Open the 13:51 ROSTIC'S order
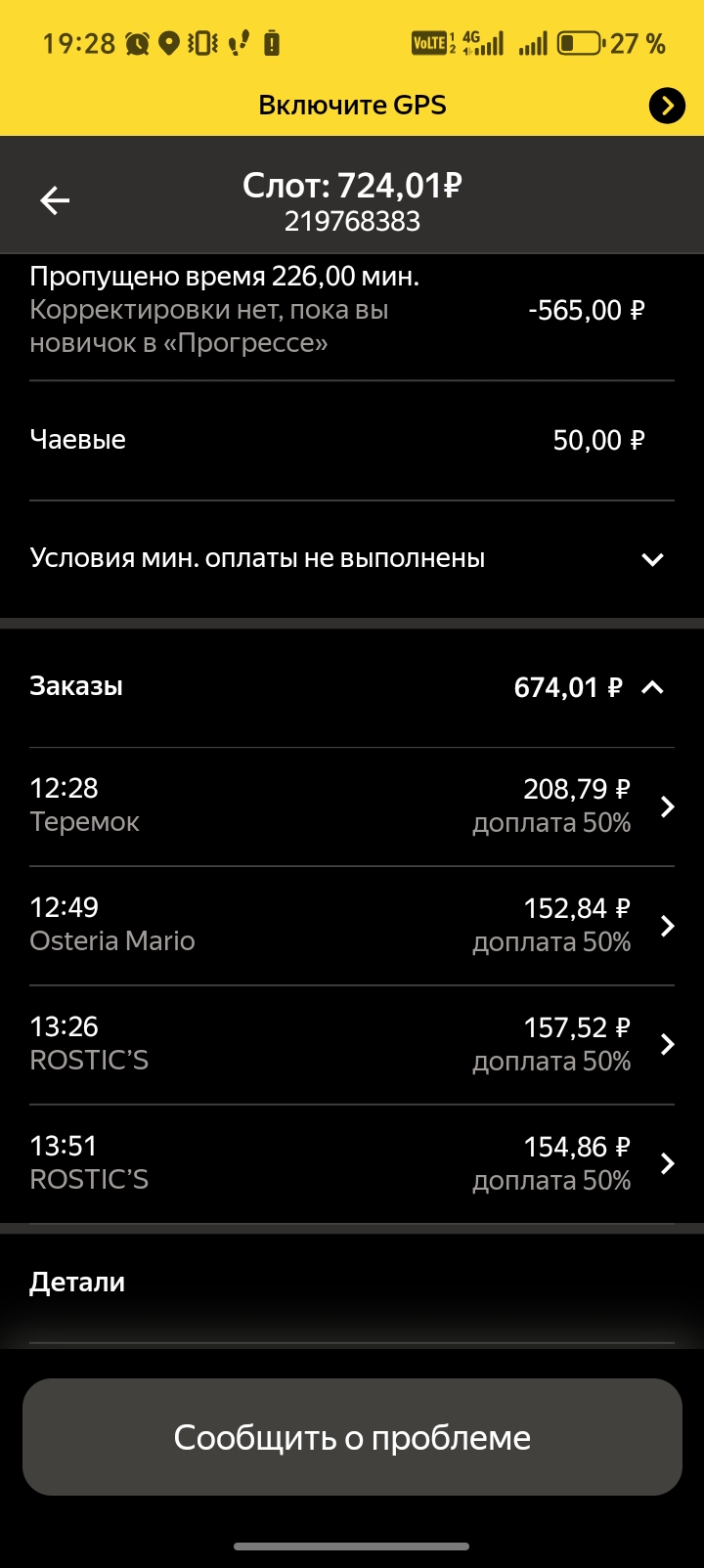Viewport: 704px width, 1568px height. [x=352, y=1163]
